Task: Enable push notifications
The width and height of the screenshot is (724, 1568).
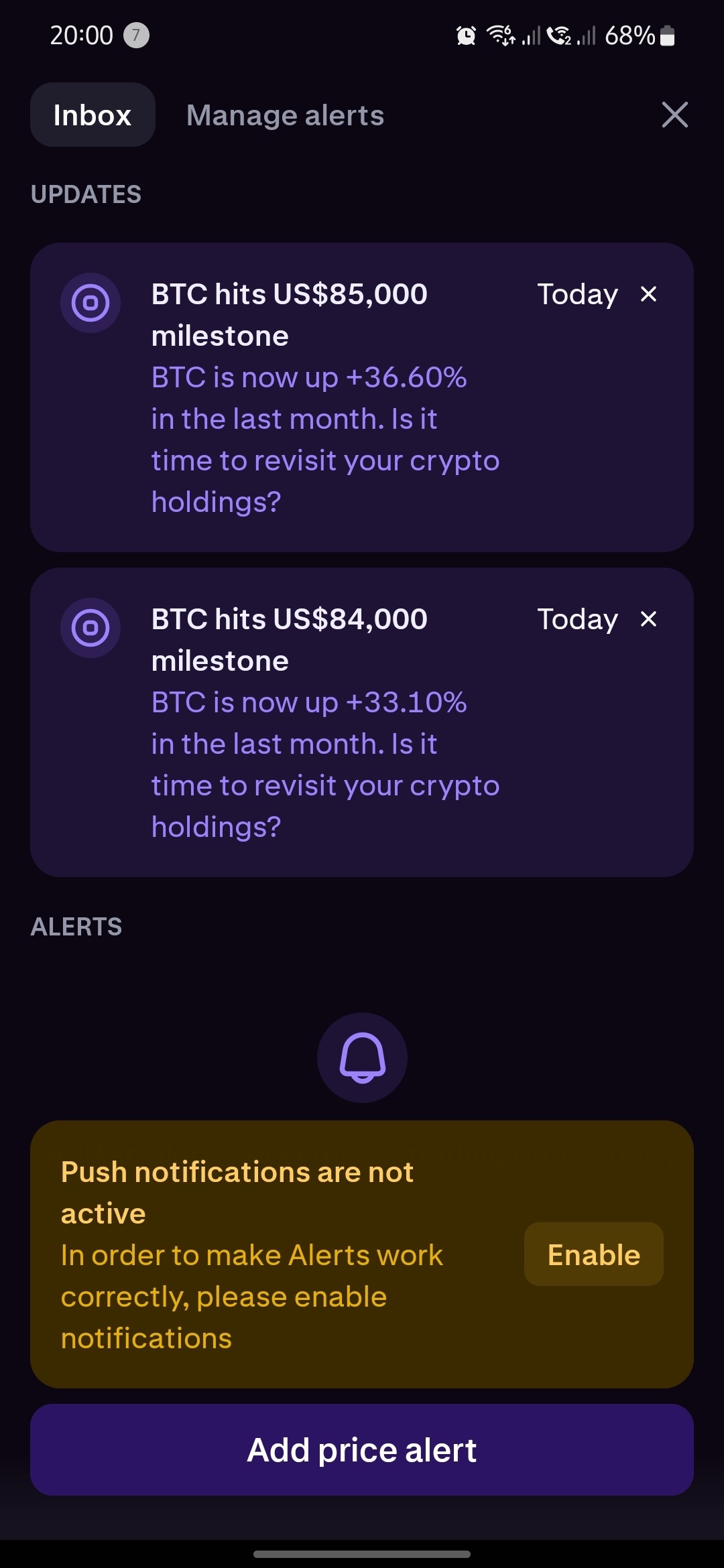Action: point(593,1254)
